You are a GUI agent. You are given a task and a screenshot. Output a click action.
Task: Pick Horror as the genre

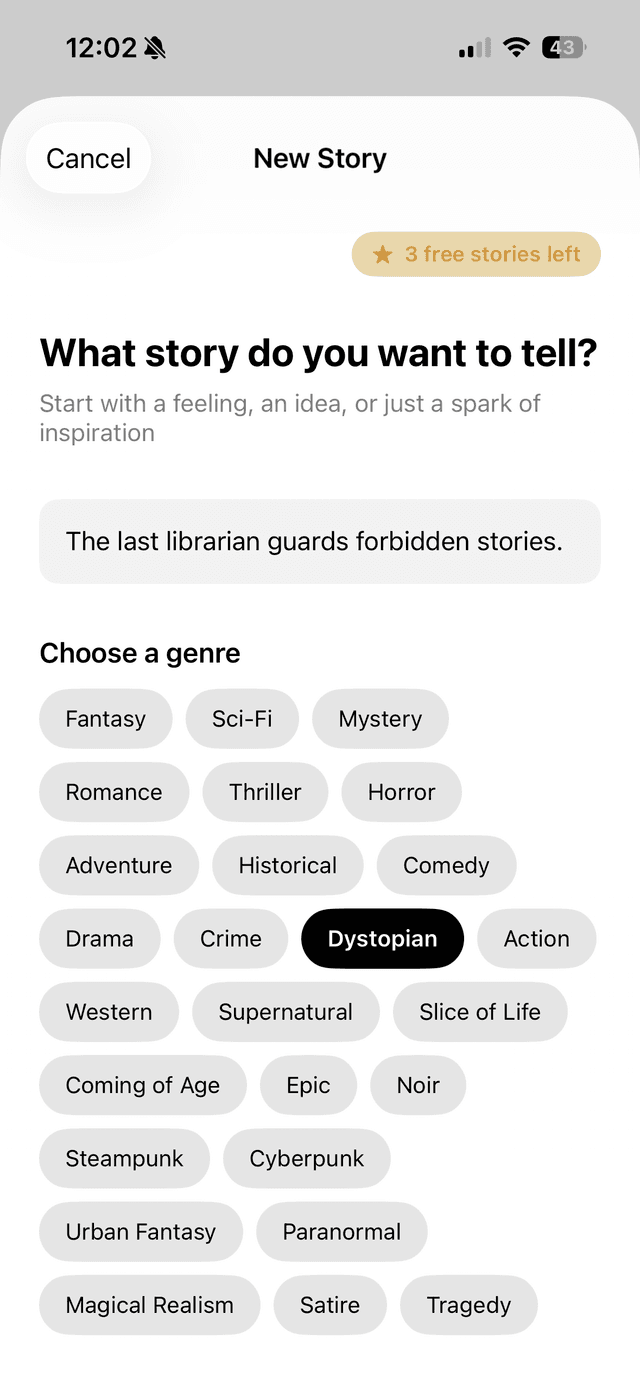[x=401, y=792]
